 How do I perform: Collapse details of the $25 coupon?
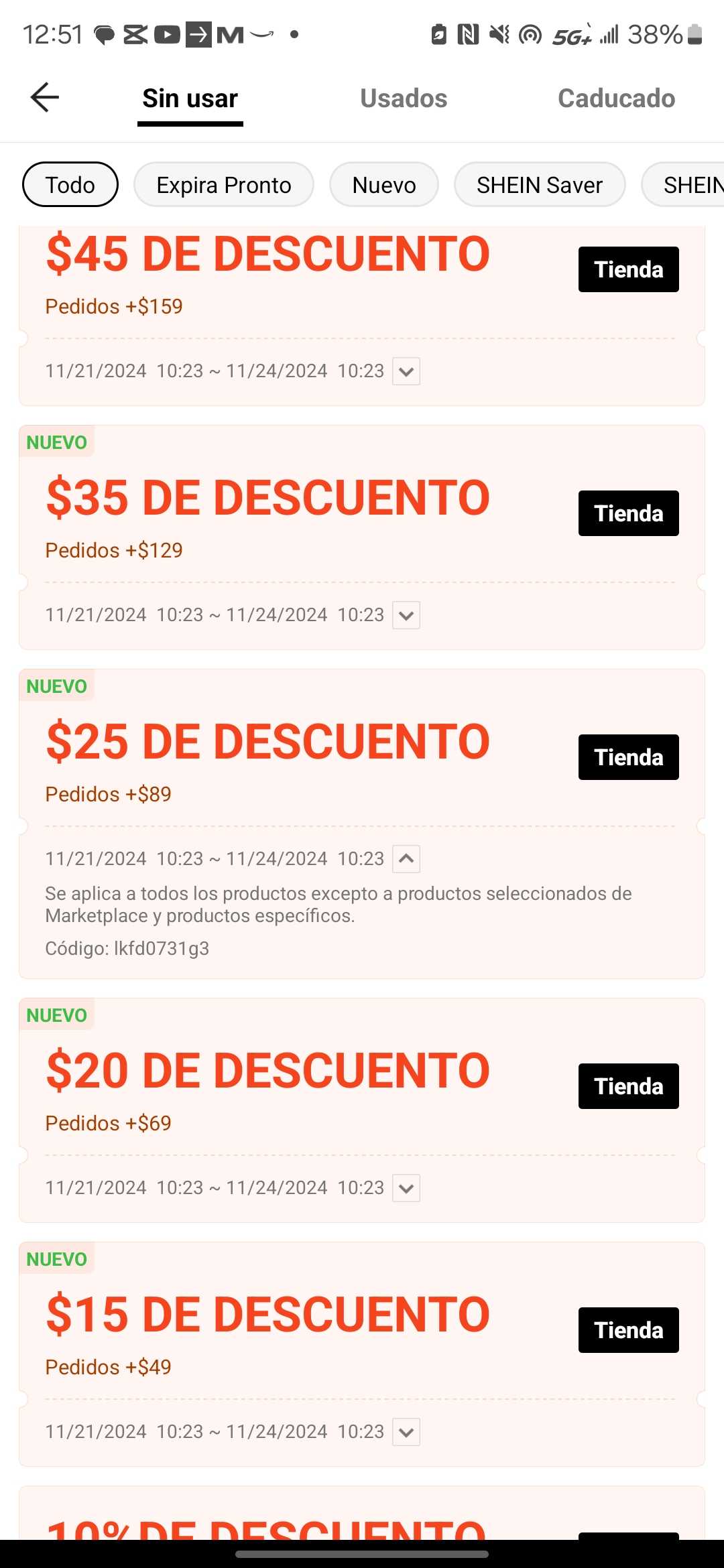(405, 858)
